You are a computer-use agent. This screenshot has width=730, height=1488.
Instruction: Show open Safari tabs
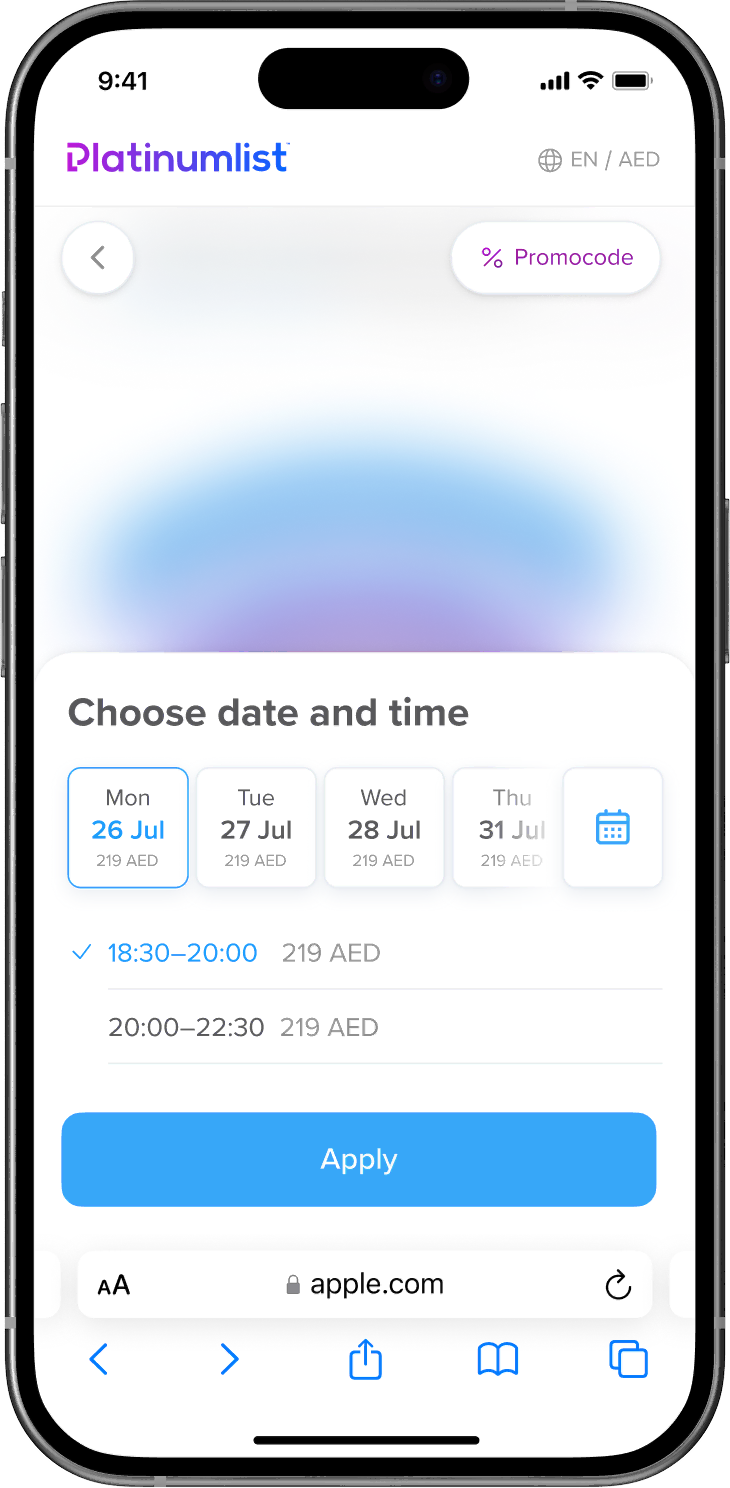(628, 1360)
